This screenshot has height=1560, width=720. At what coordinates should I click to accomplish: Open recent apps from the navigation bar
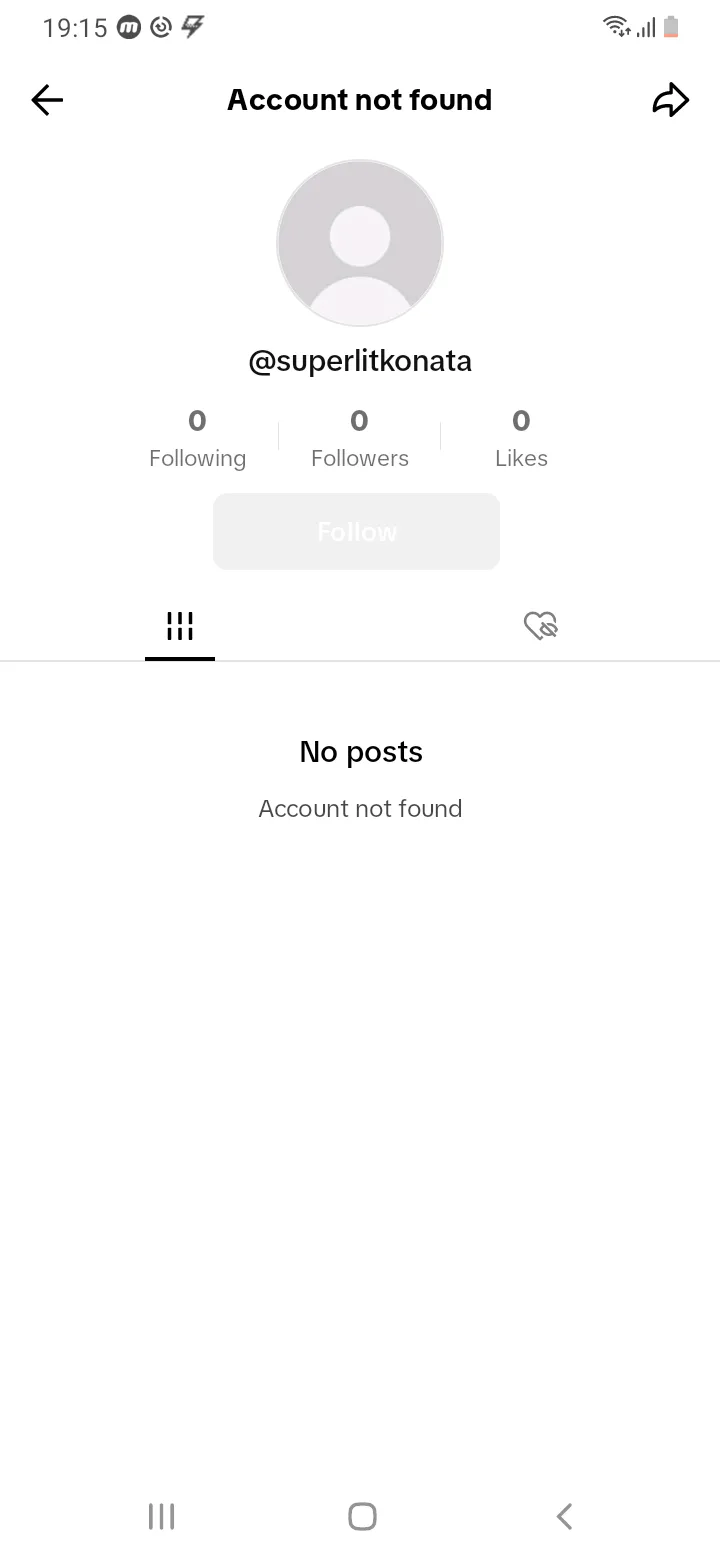coord(161,1516)
